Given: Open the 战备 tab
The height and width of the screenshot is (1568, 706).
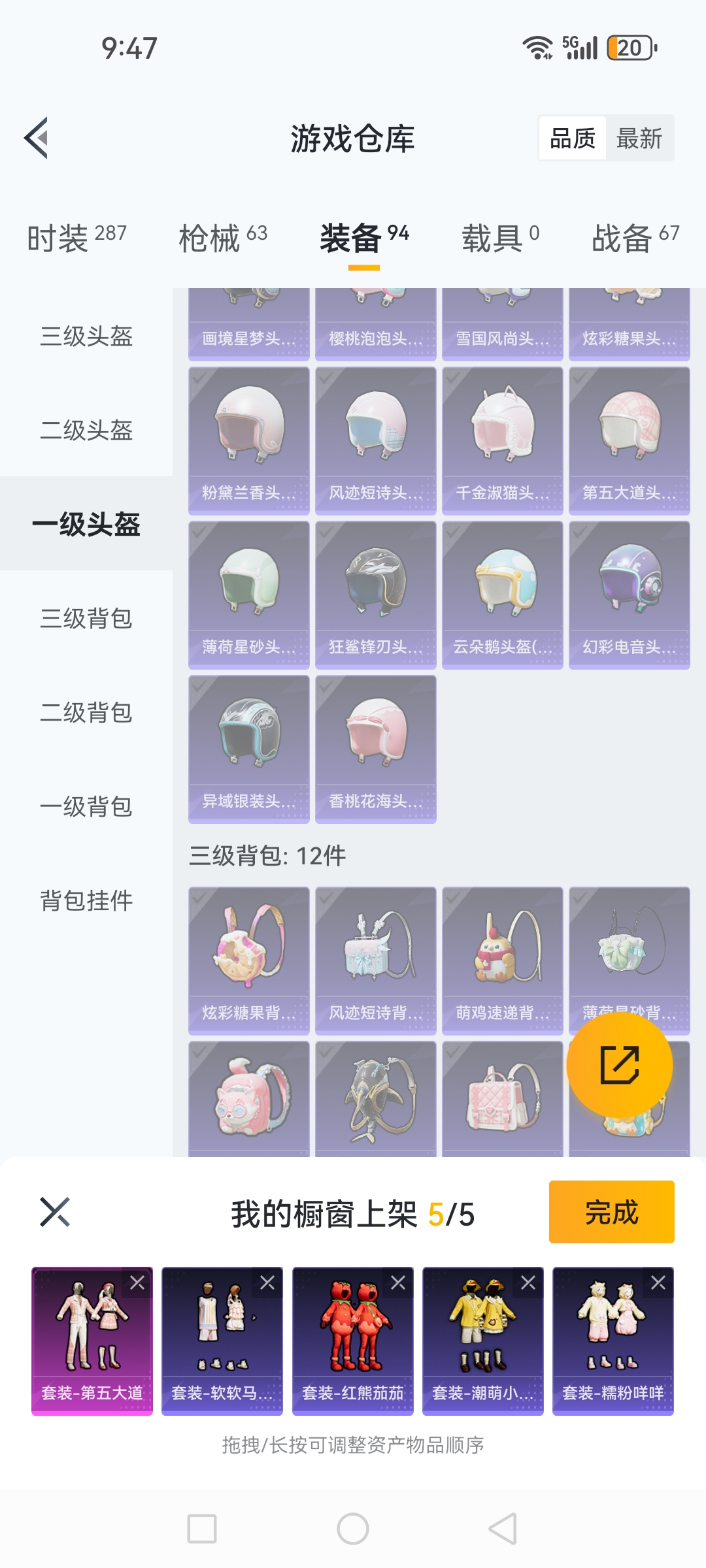Looking at the screenshot, I should 635,237.
